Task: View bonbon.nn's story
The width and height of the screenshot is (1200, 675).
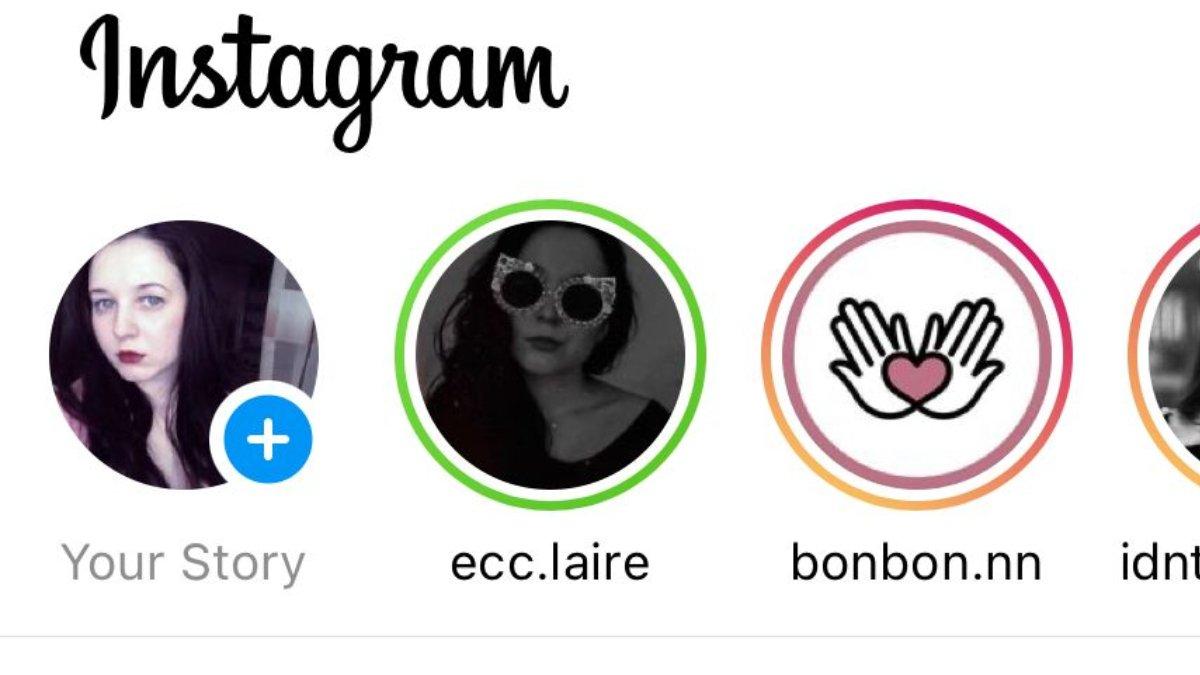Action: (x=916, y=355)
